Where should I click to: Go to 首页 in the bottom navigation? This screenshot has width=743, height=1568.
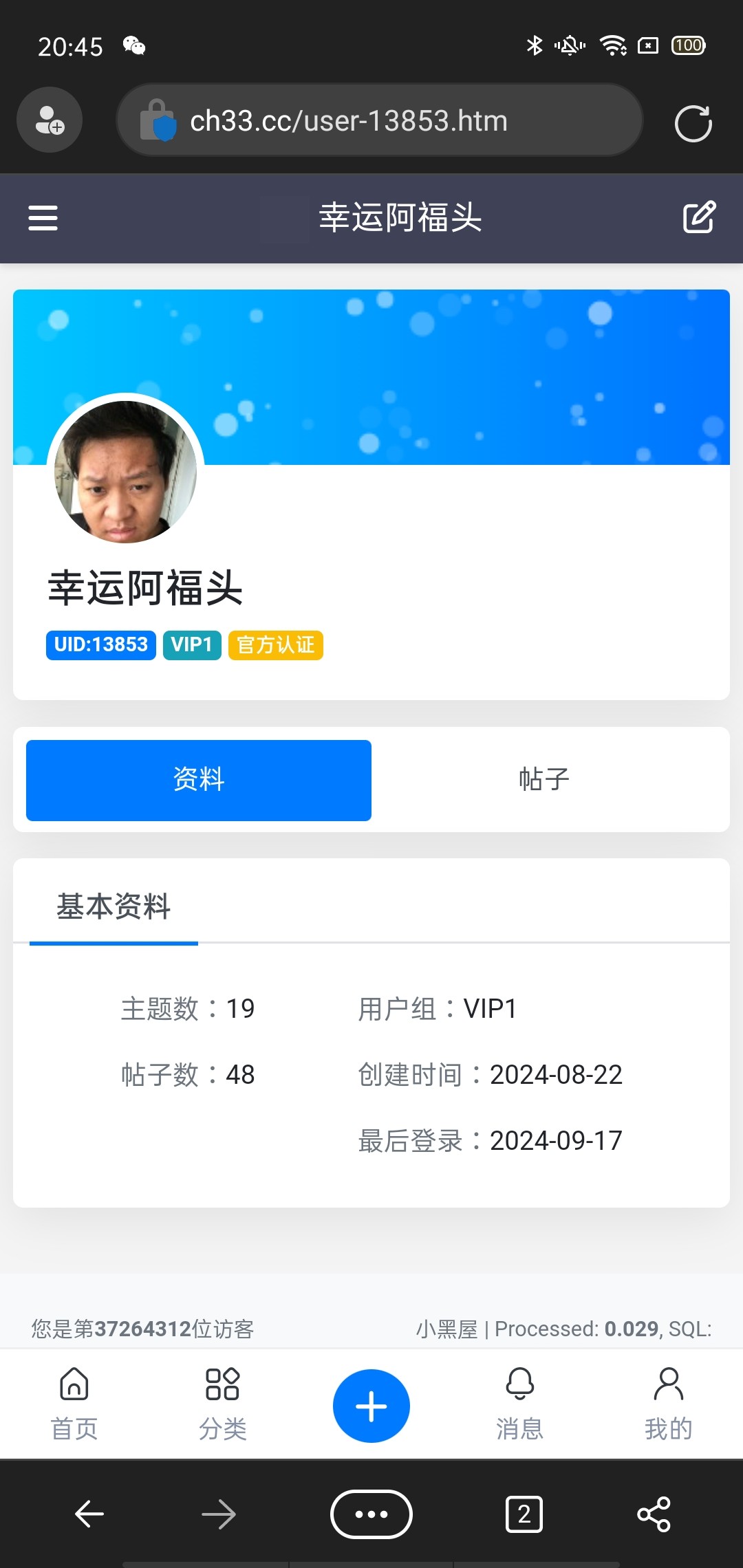click(74, 1404)
